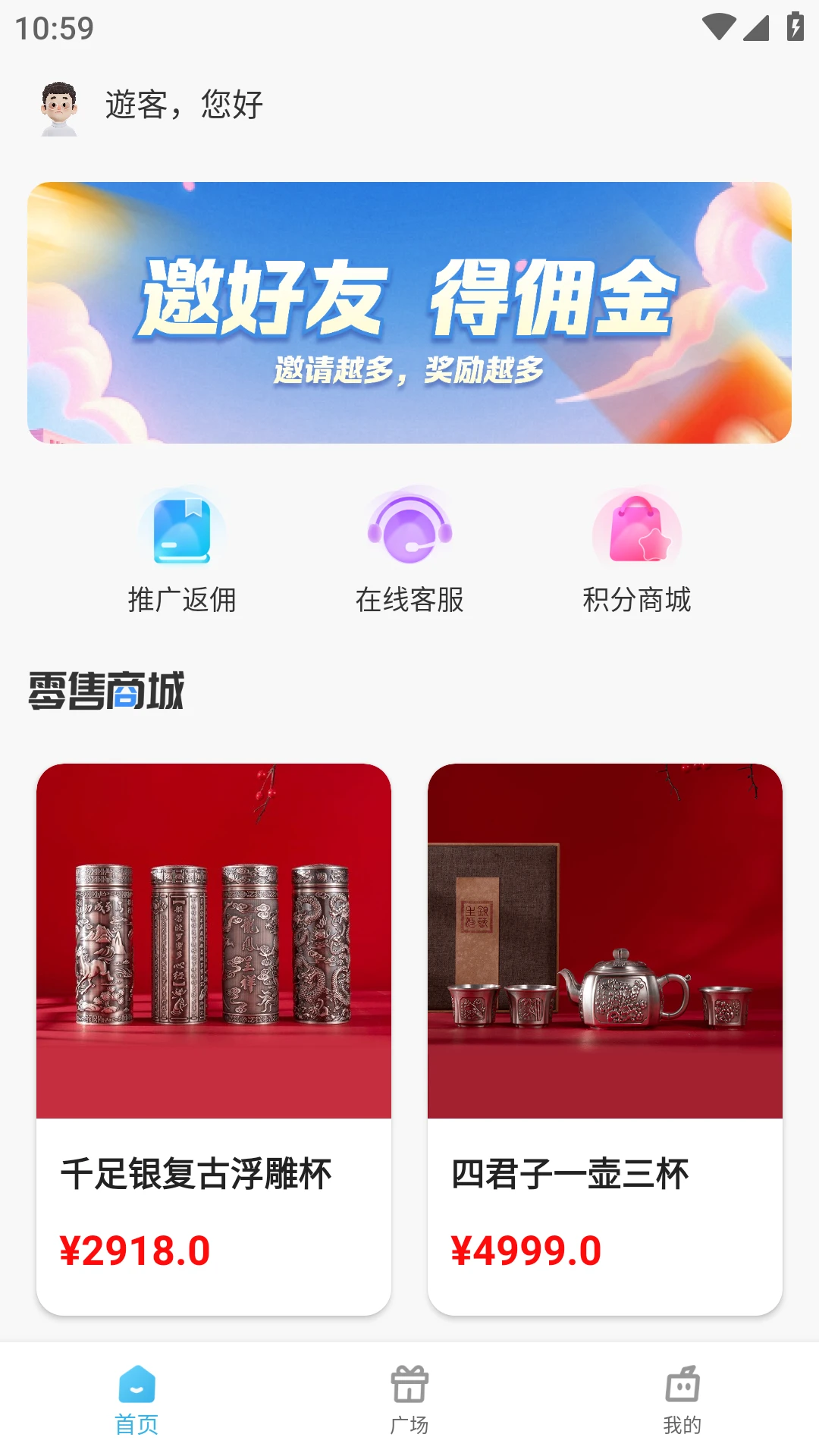The height and width of the screenshot is (1456, 819).
Task: Open the 四君子一壶三杯 product link
Action: pos(570,1171)
